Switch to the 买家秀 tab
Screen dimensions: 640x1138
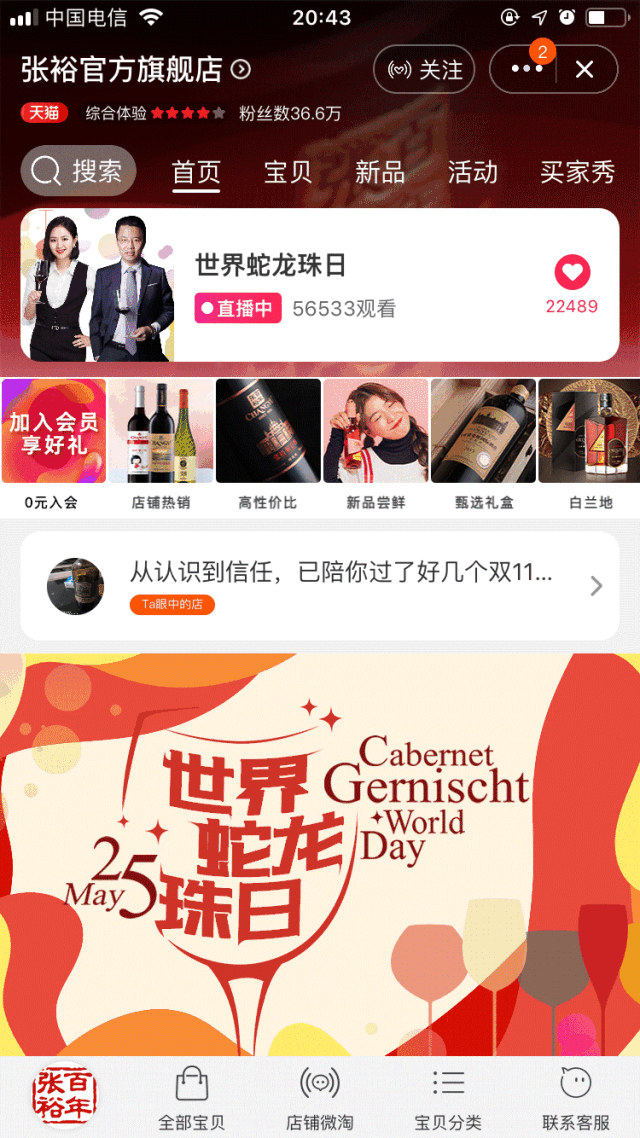click(x=577, y=172)
